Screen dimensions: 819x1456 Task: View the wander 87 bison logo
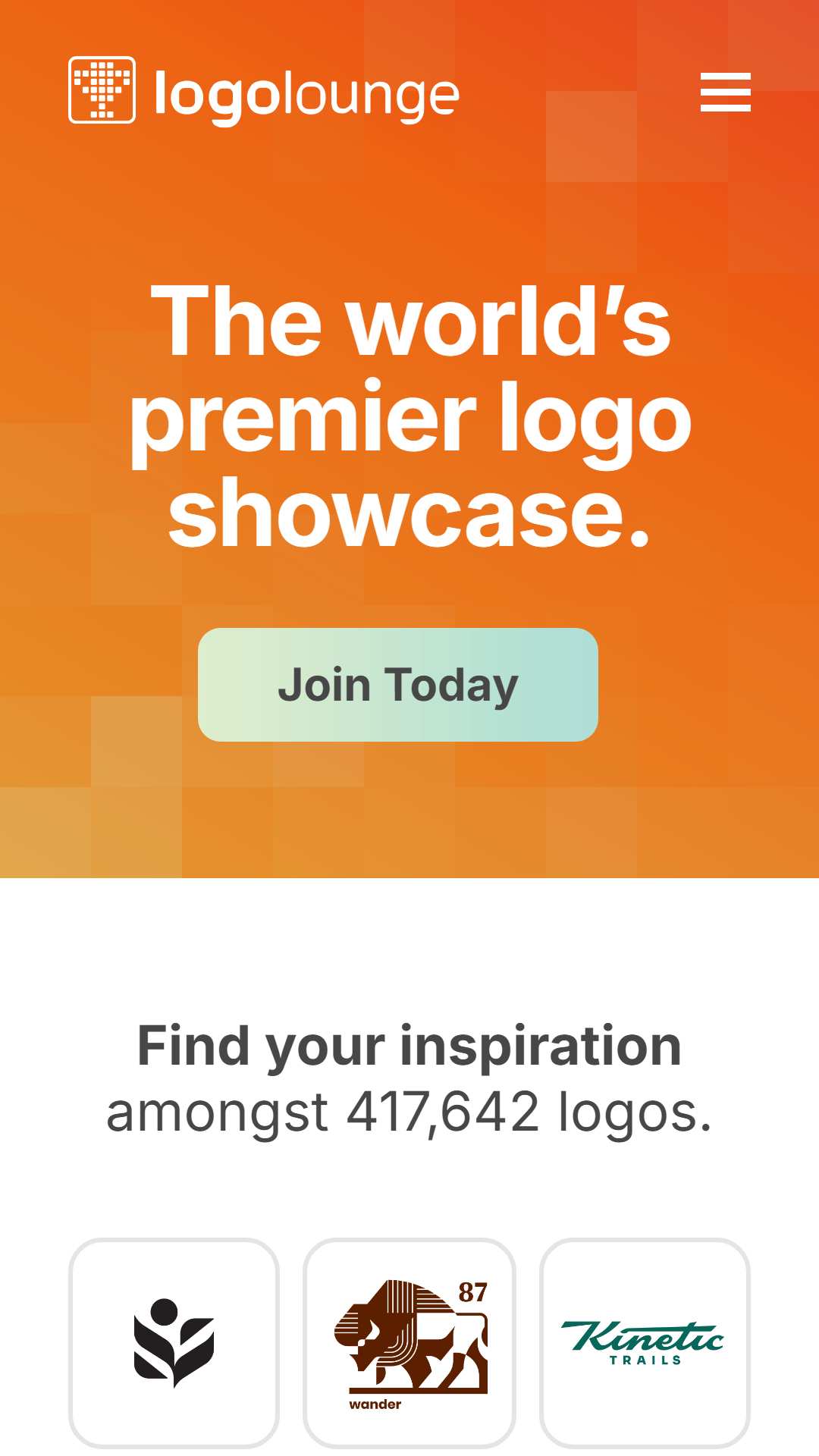coord(409,1343)
